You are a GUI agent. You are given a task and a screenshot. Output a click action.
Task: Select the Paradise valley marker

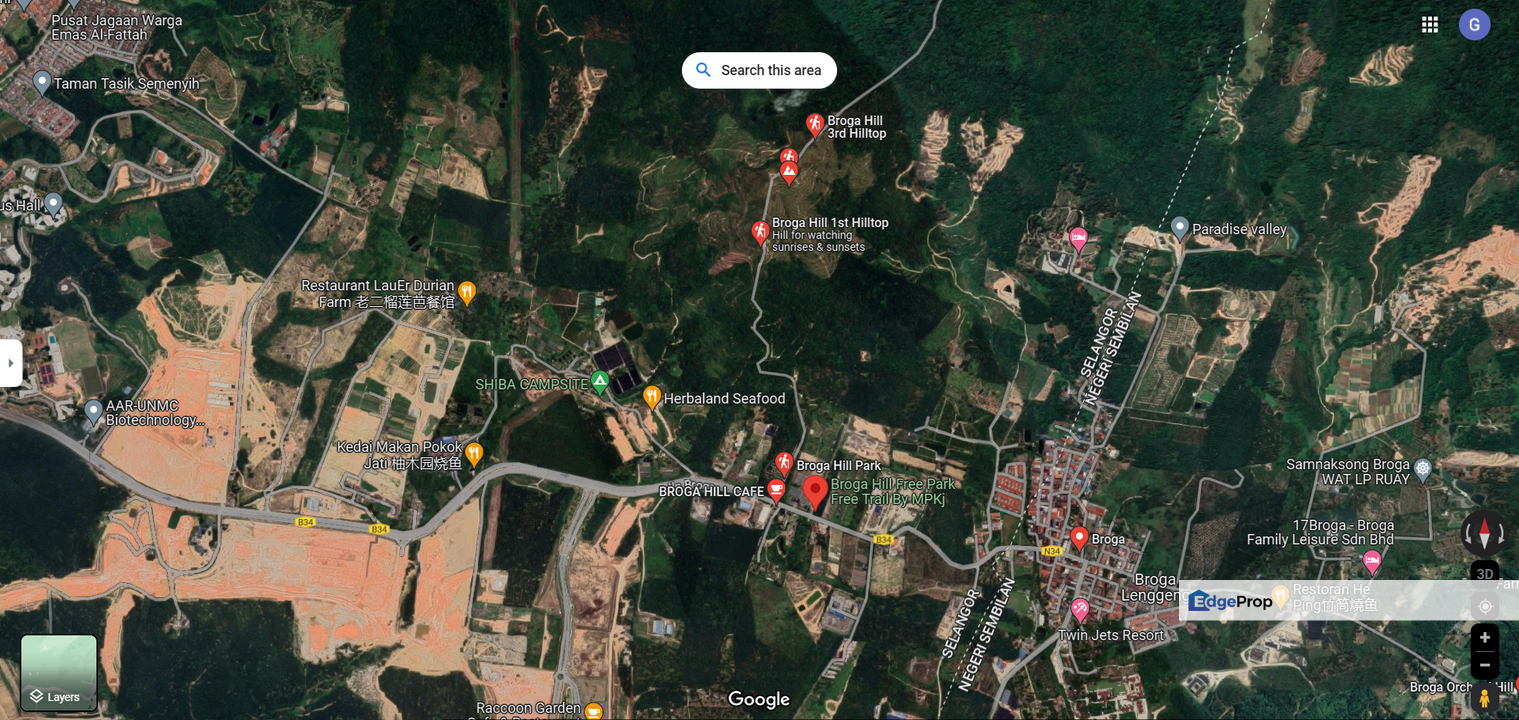1180,228
